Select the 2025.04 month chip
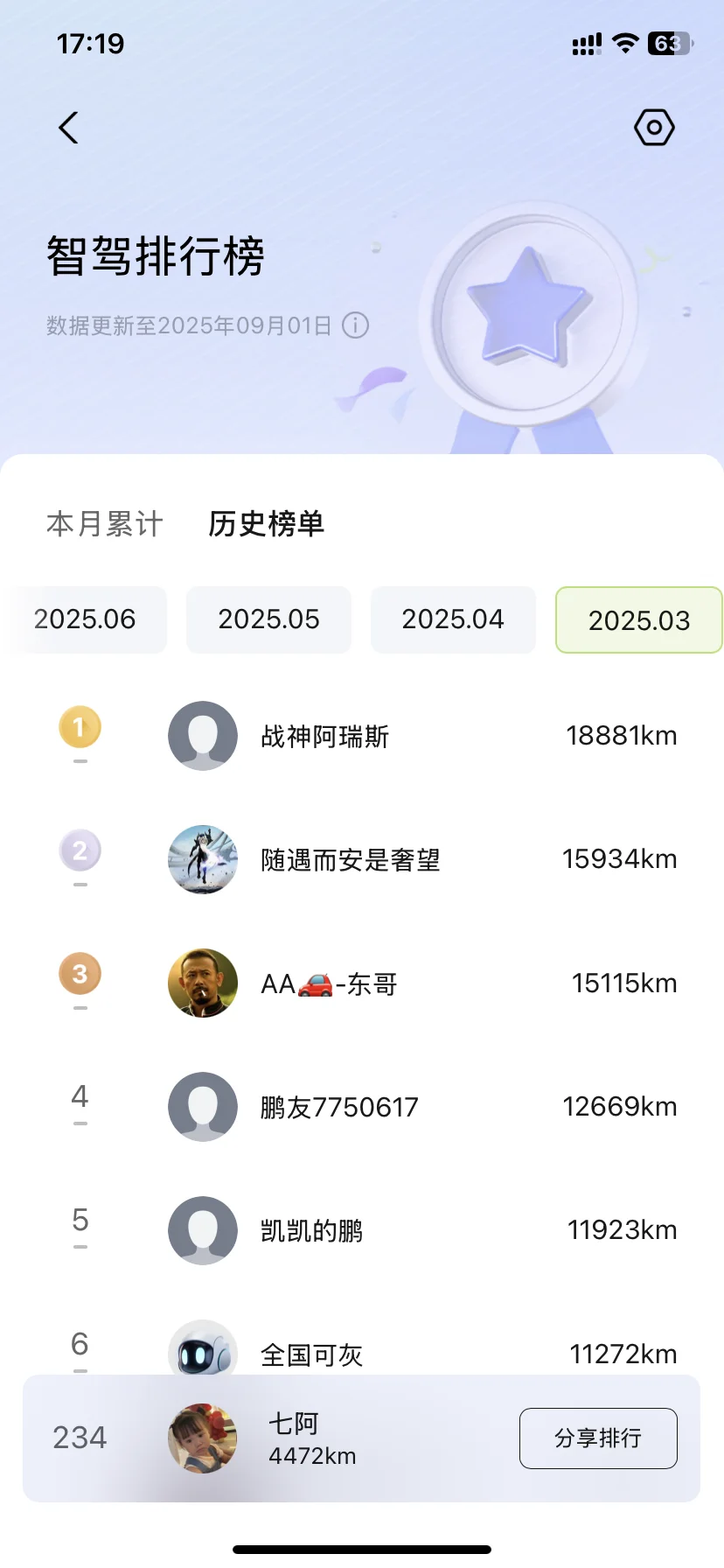The image size is (724, 1568). 453,619
